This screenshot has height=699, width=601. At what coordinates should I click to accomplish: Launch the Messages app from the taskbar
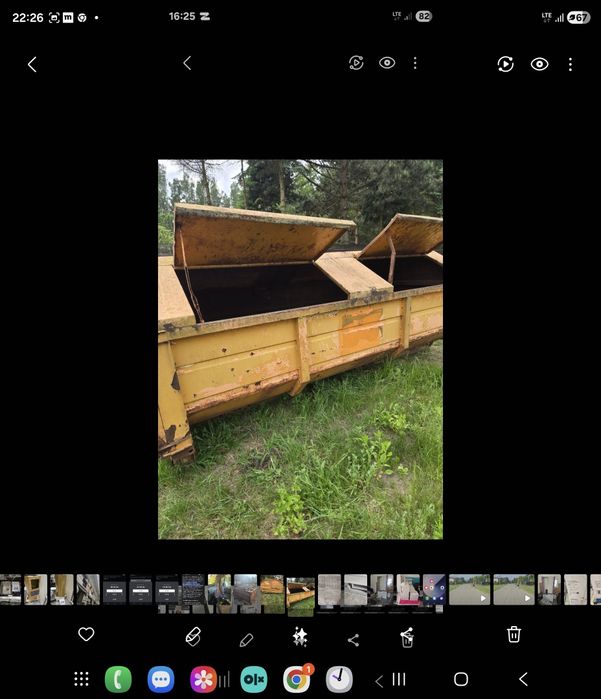[x=160, y=679]
